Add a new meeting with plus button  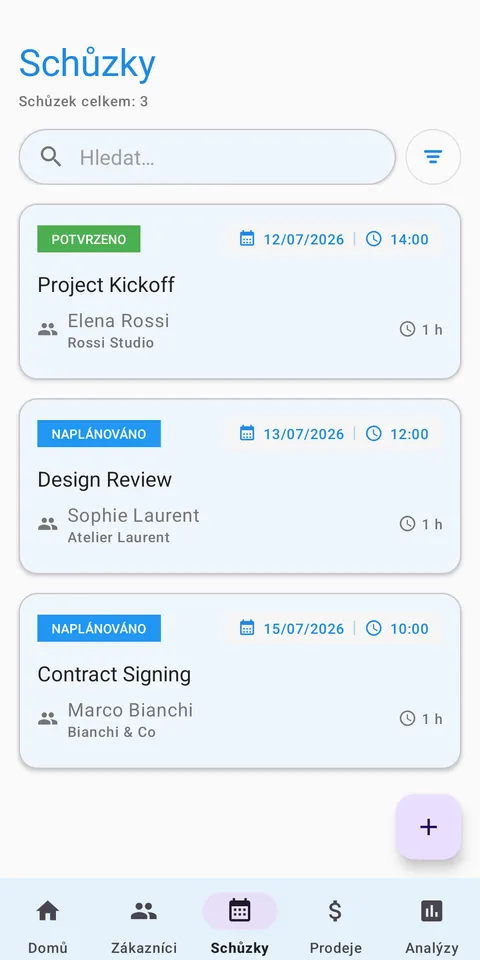click(x=429, y=827)
